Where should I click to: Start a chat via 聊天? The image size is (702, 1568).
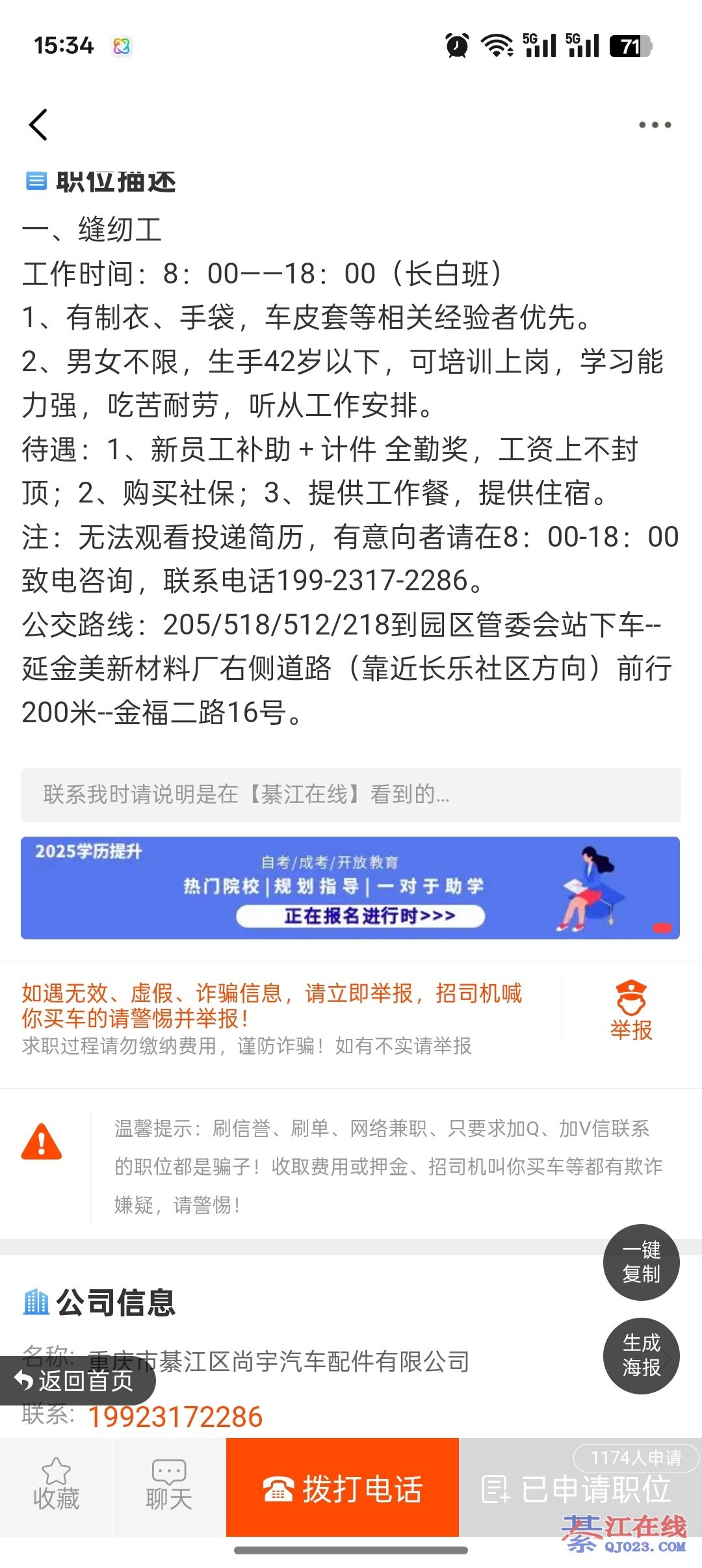coord(169,1486)
